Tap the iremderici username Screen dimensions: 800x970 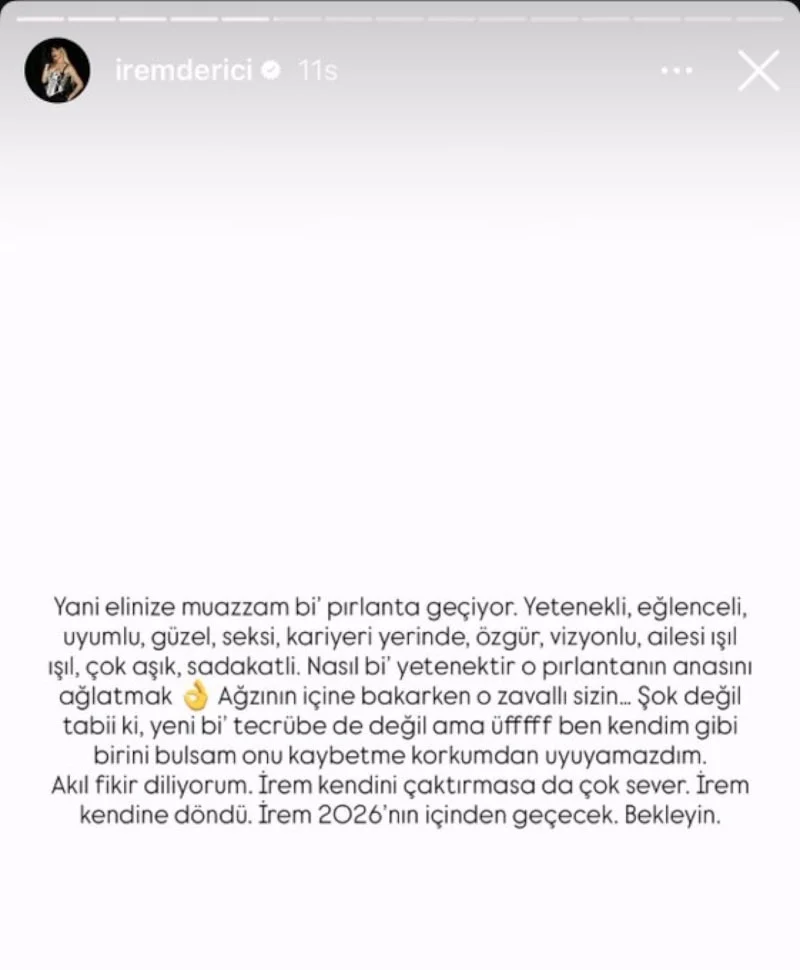tap(183, 71)
